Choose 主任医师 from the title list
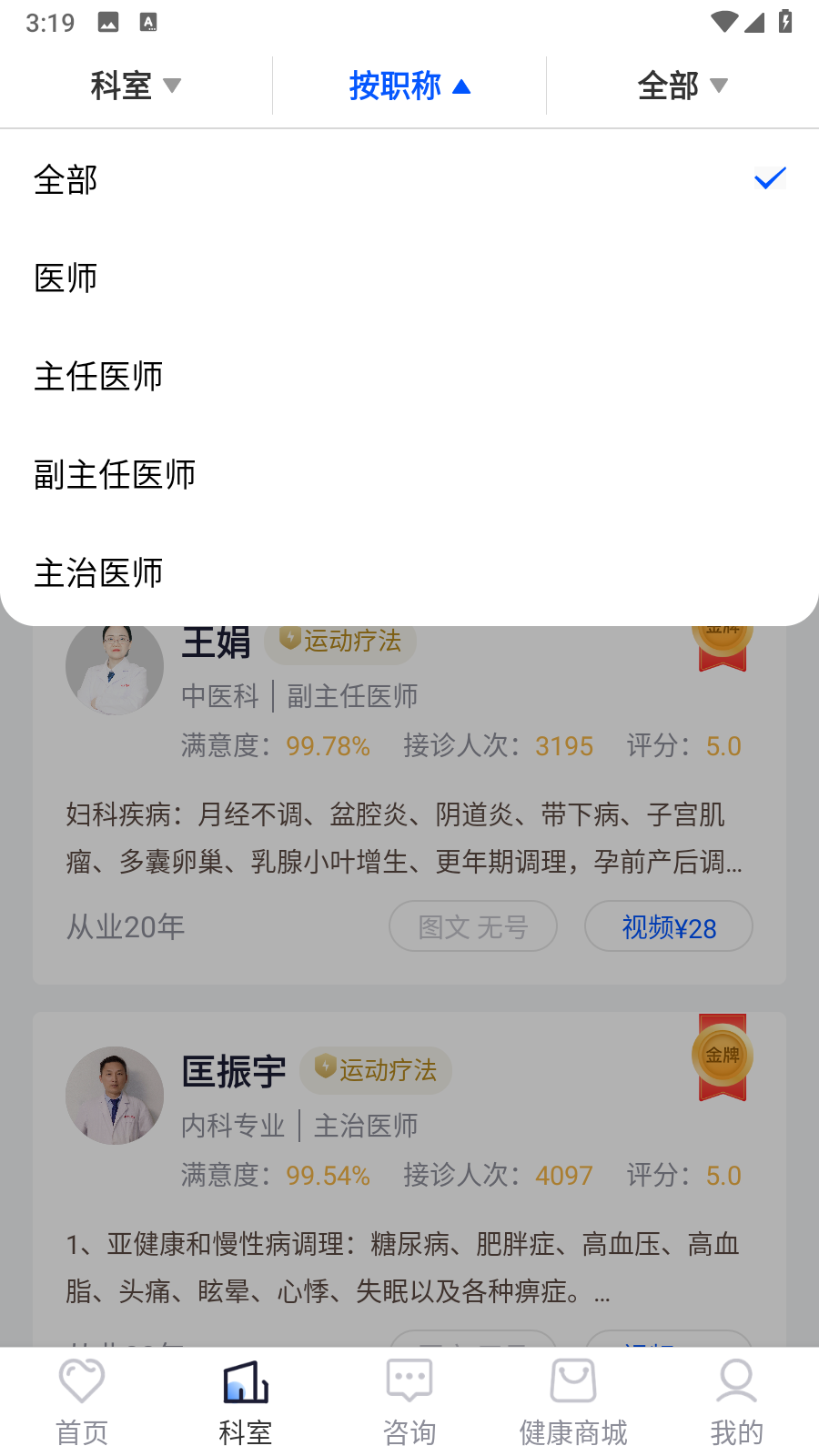 tap(409, 376)
